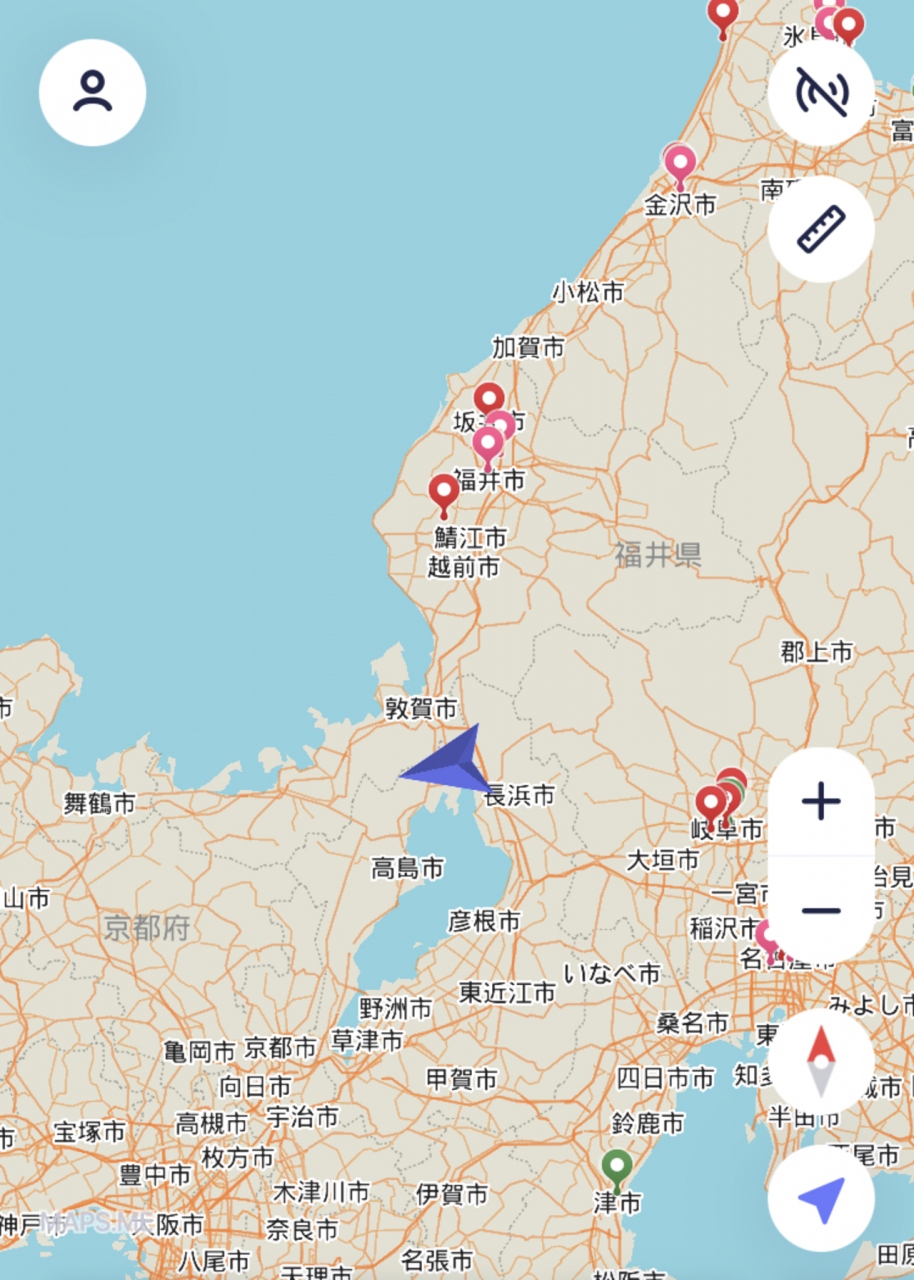Select the green pin at 津市

coord(617,1166)
